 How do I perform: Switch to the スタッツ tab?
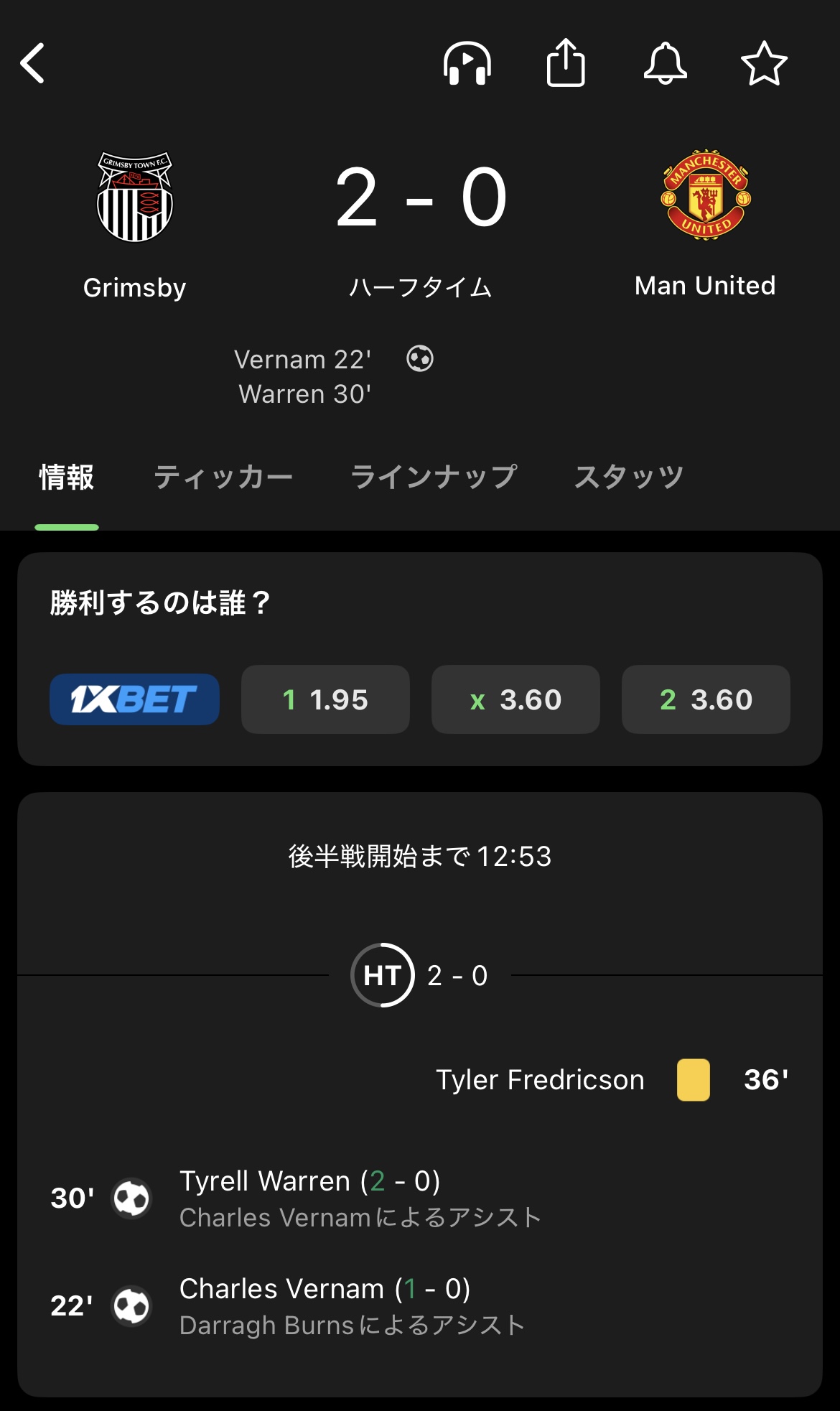point(629,478)
